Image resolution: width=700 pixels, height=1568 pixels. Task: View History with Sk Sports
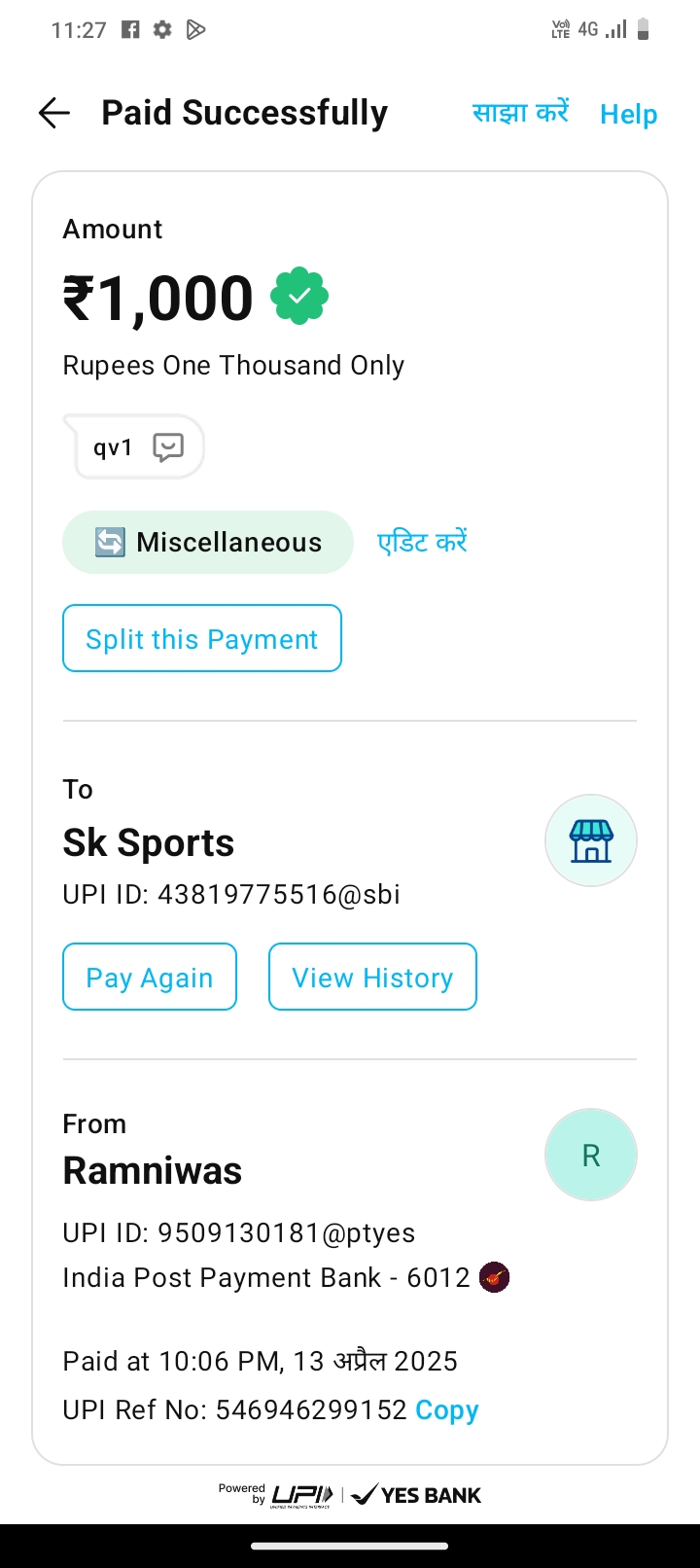[372, 978]
